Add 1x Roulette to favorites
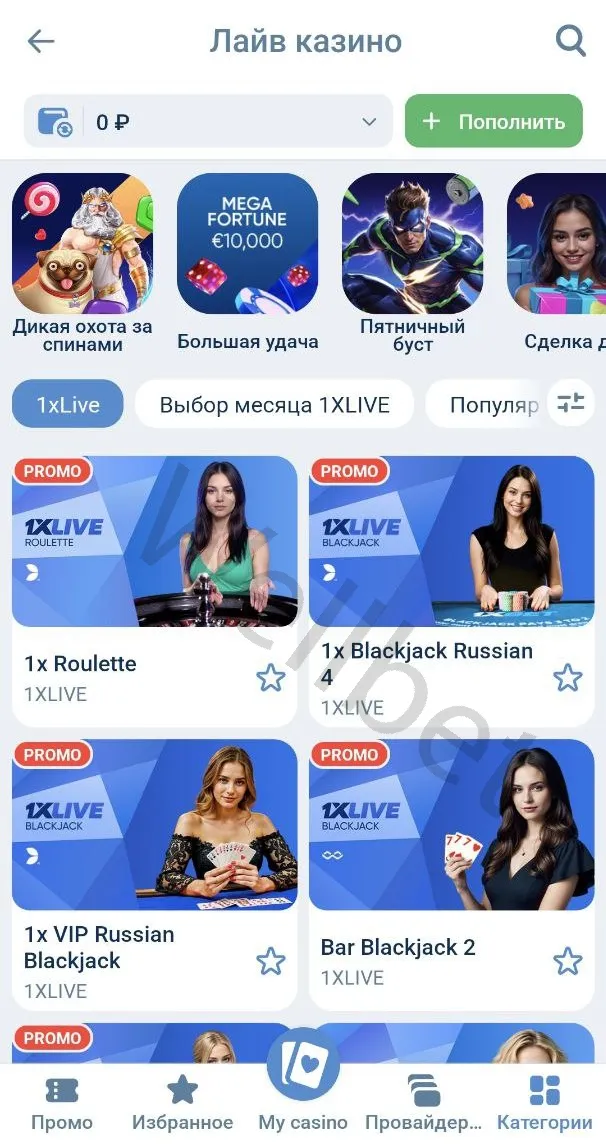The width and height of the screenshot is (606, 1146). [271, 678]
